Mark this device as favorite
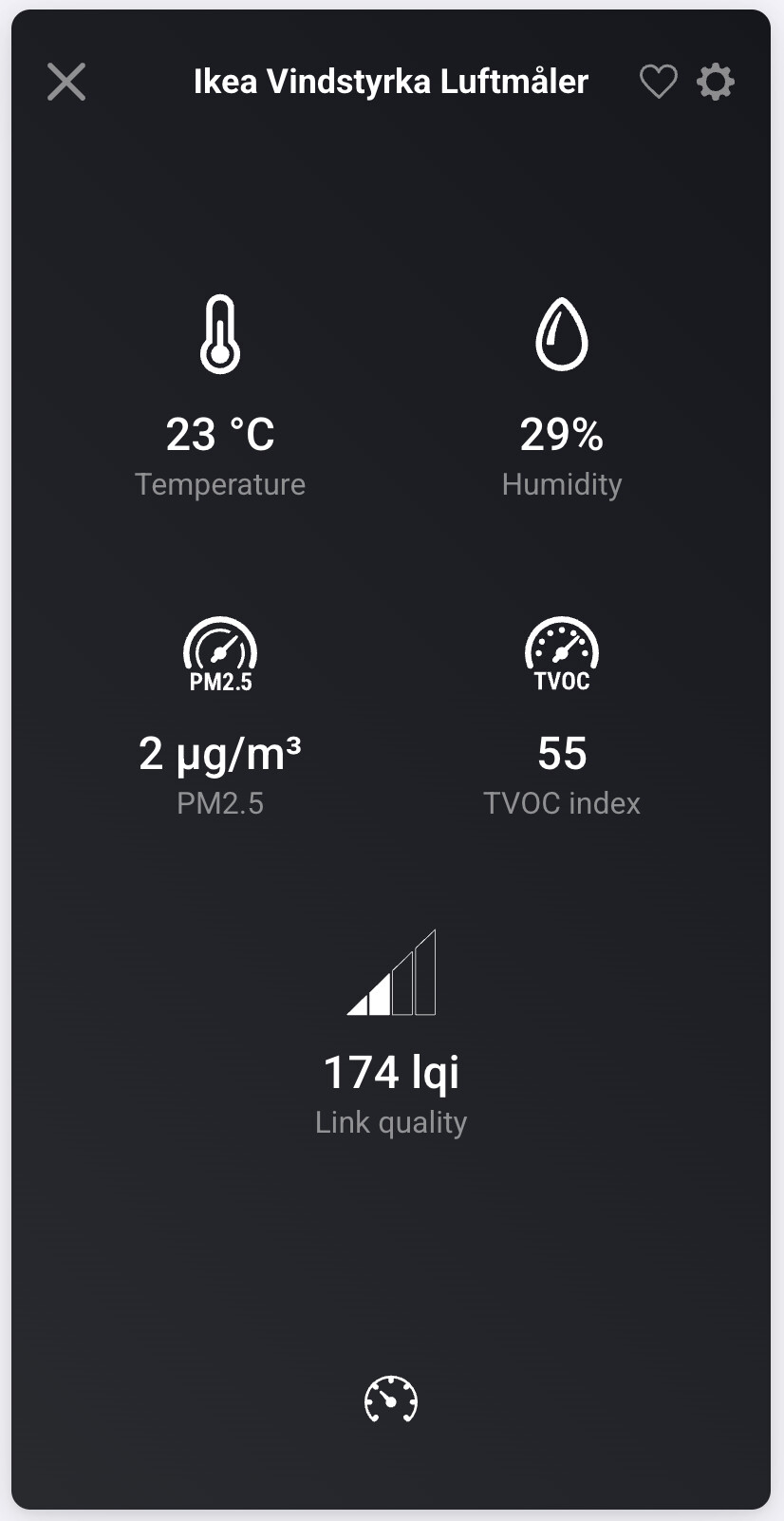The height and width of the screenshot is (1521, 784). point(658,82)
